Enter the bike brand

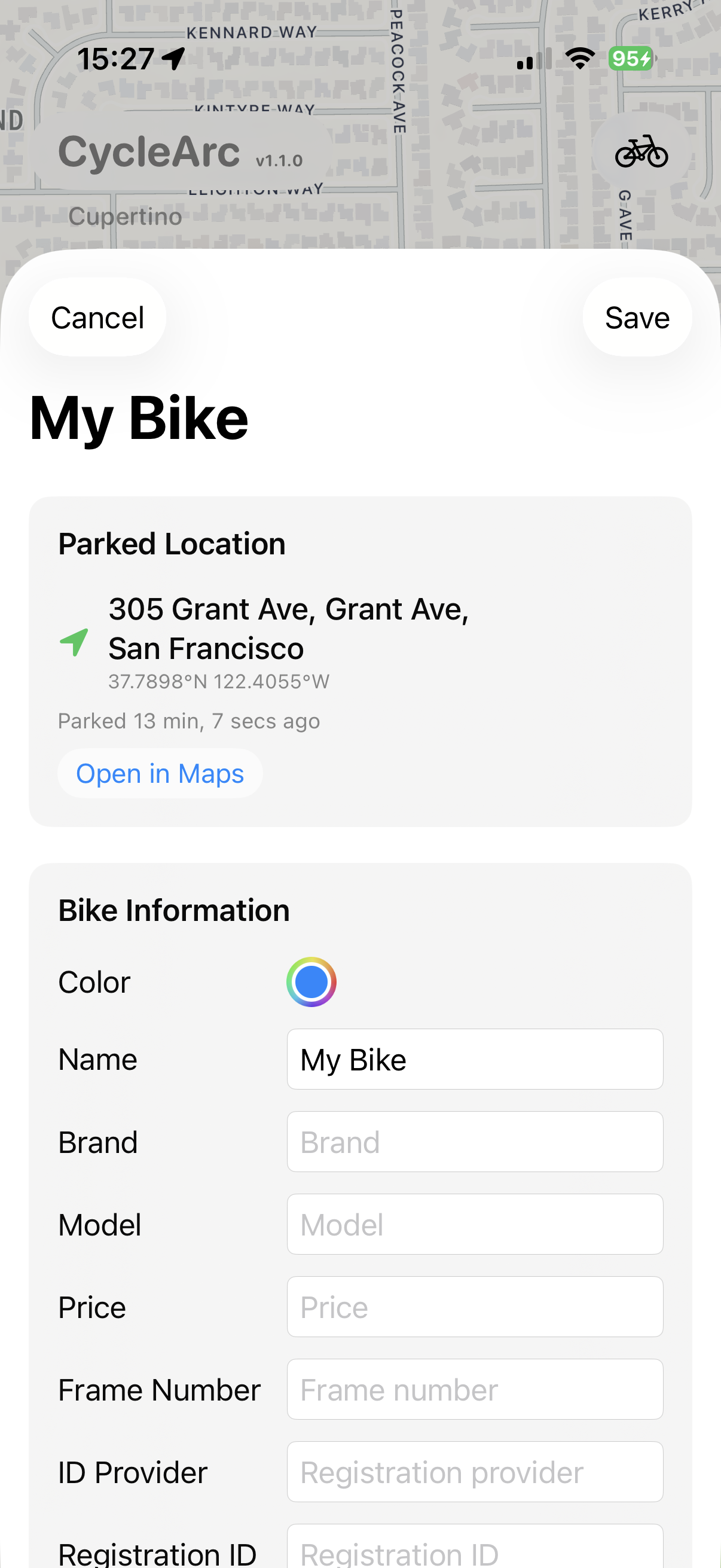(x=475, y=1142)
